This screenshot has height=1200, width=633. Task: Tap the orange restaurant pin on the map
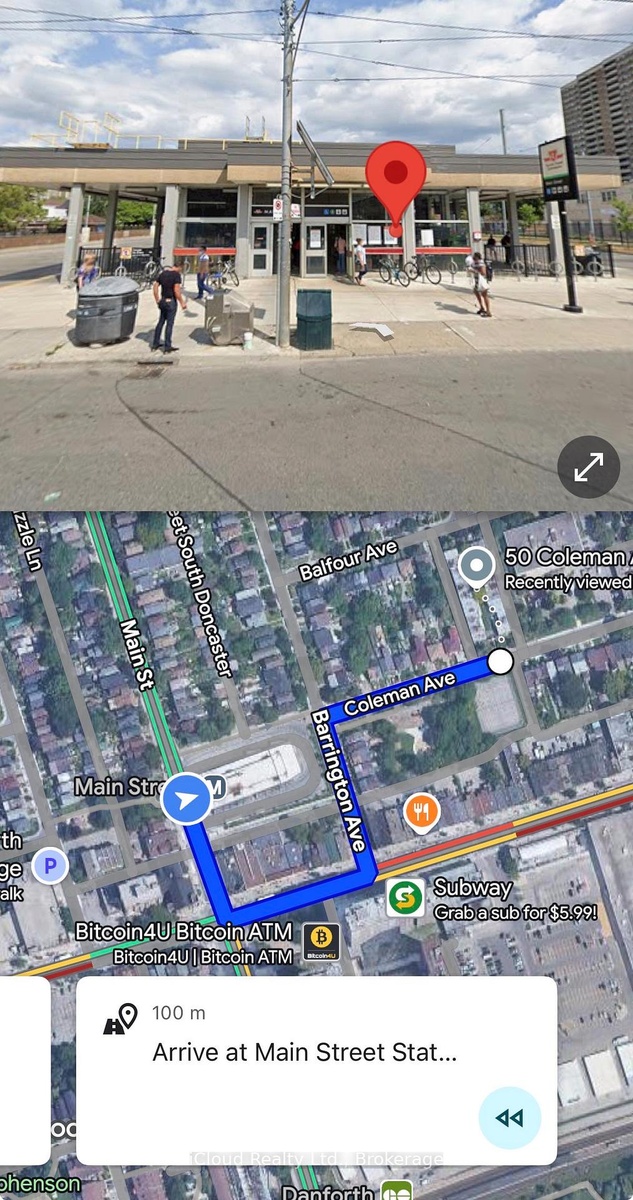point(422,813)
